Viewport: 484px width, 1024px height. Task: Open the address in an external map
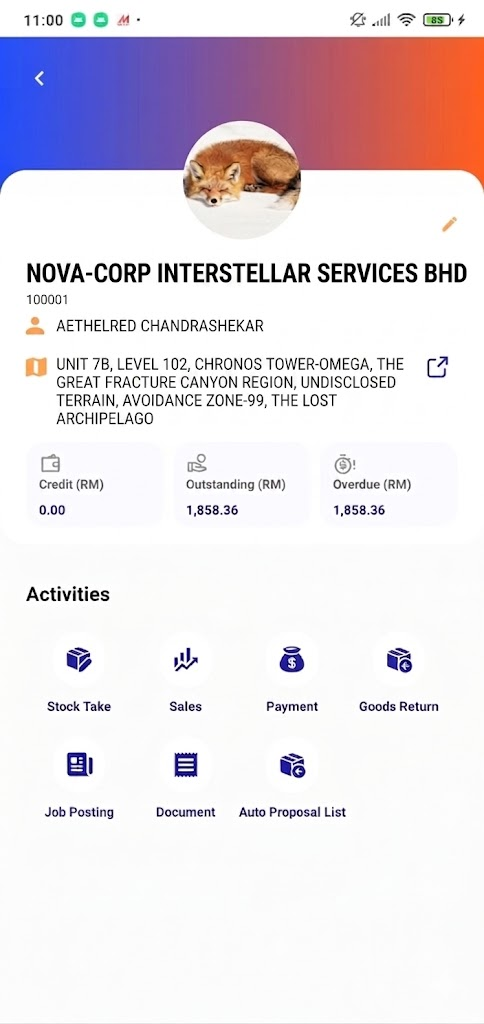coord(438,367)
